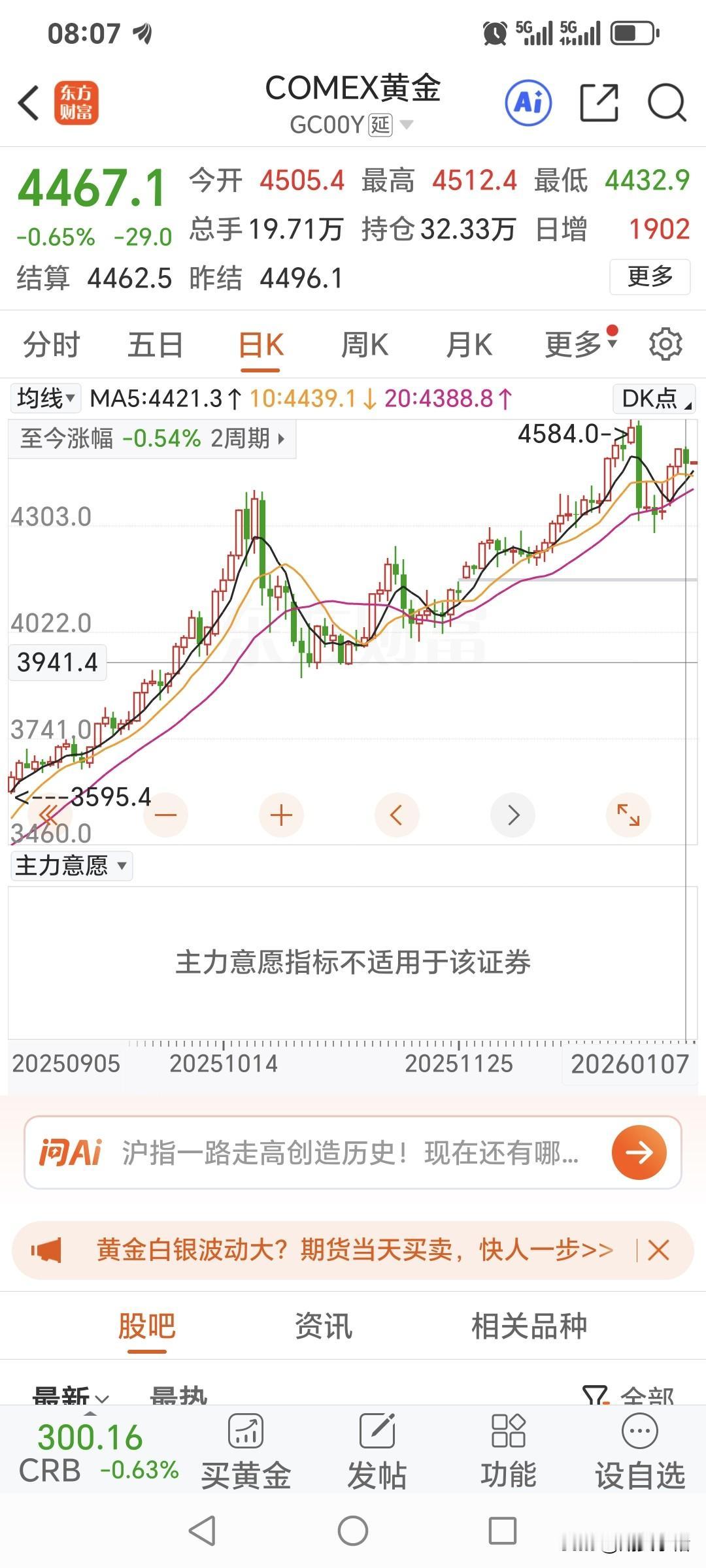Open the 功能 functions grid icon
This screenshot has width=706, height=1568.
tap(508, 1447)
